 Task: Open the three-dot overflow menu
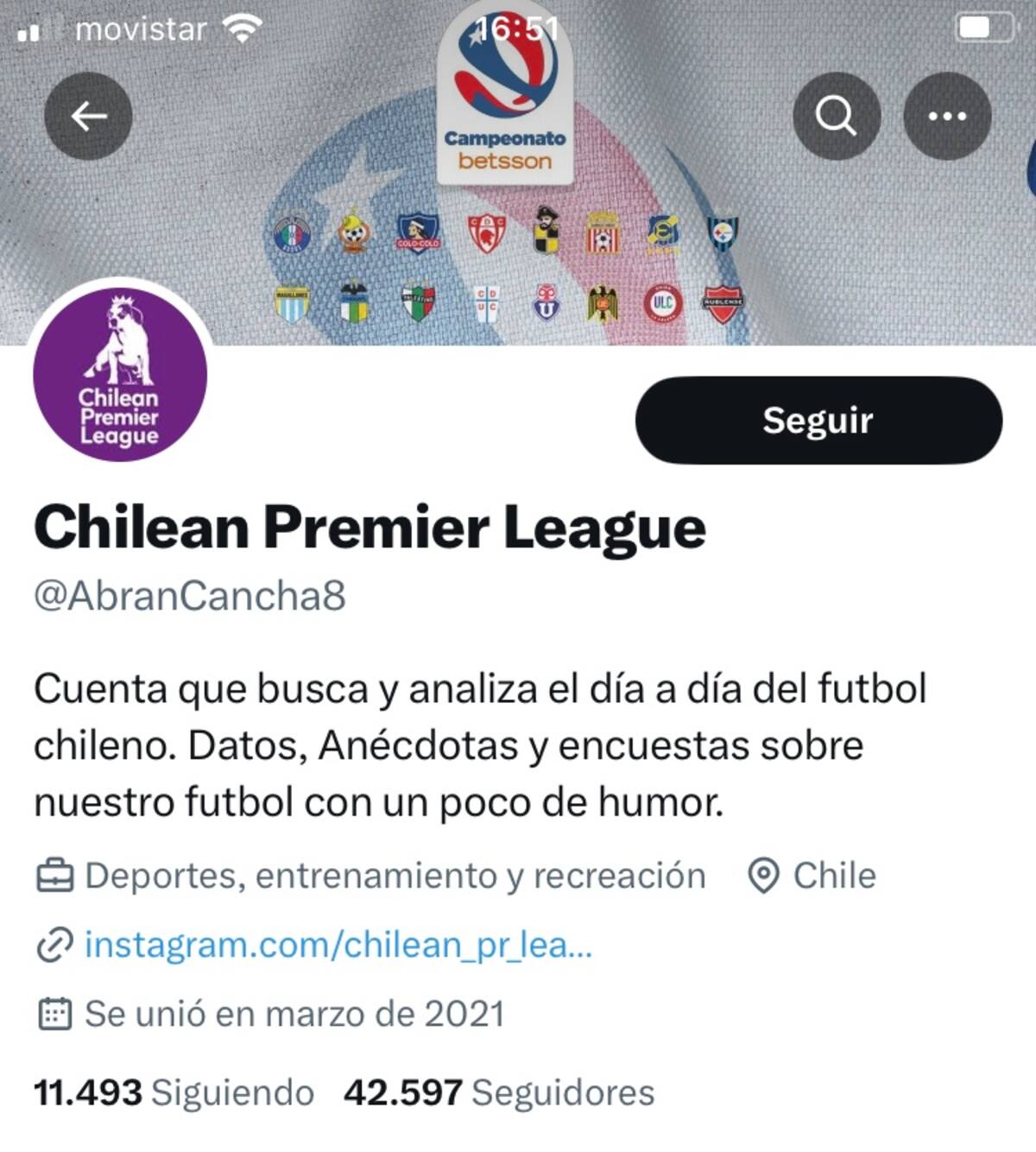tap(947, 116)
